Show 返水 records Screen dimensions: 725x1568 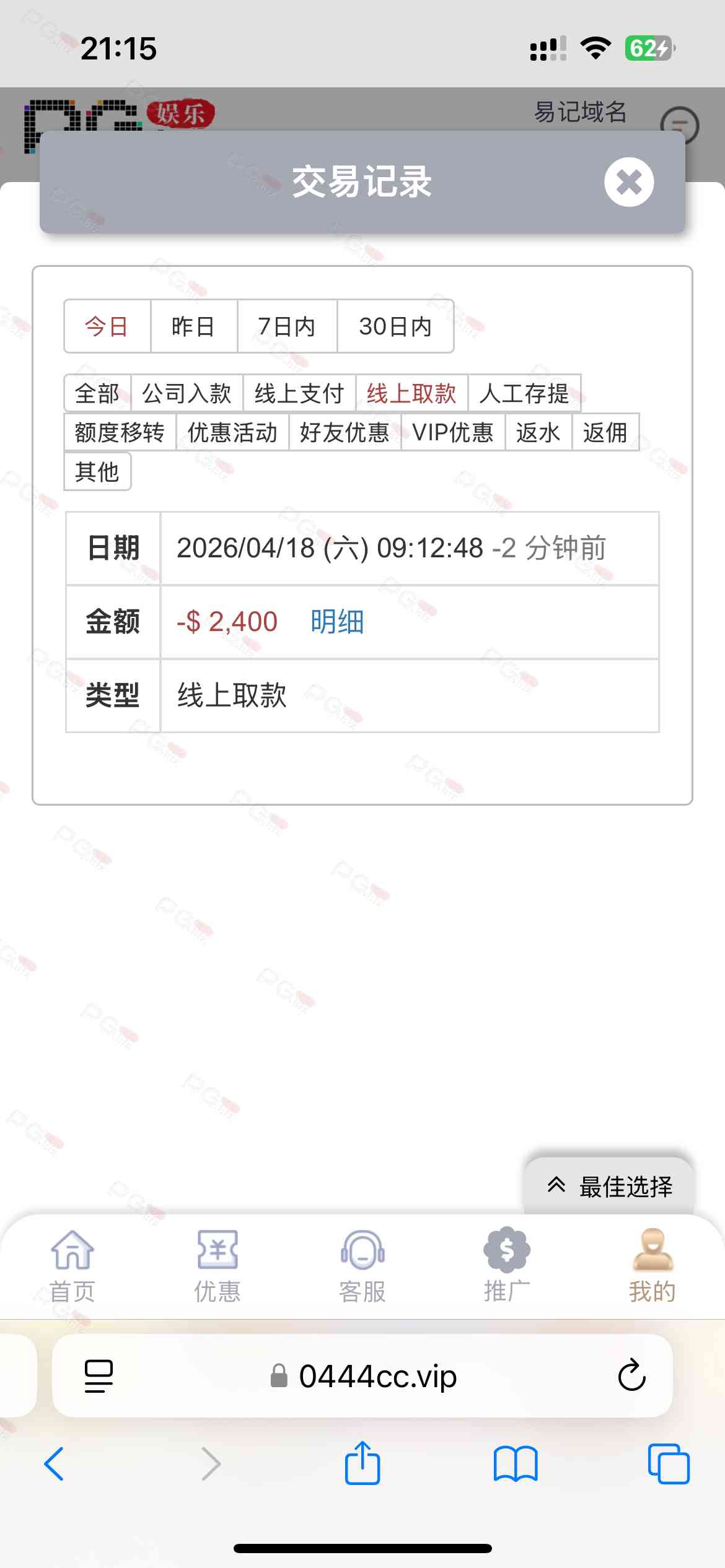pos(538,432)
